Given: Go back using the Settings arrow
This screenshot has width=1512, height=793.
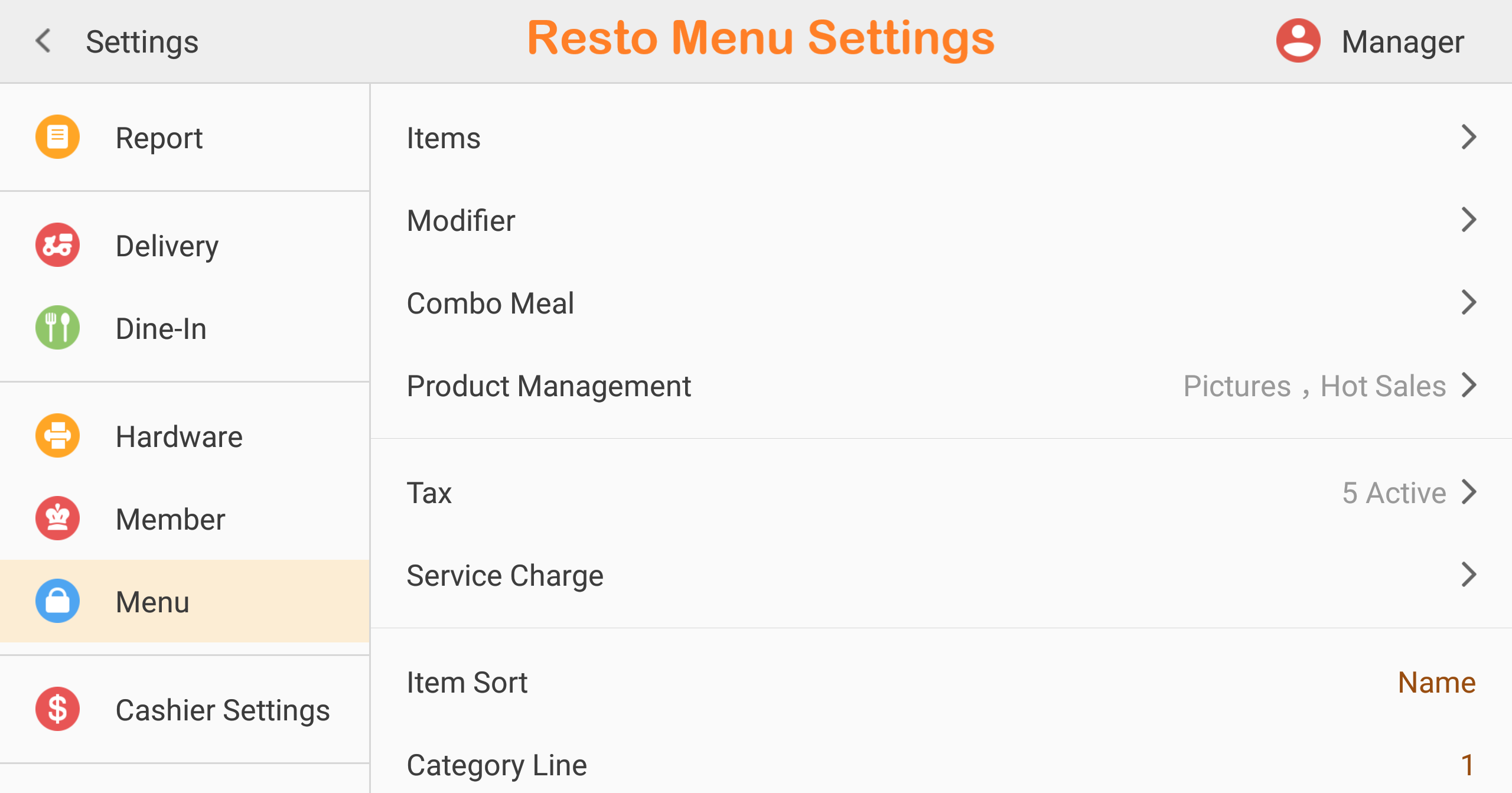Looking at the screenshot, I should pyautogui.click(x=43, y=41).
